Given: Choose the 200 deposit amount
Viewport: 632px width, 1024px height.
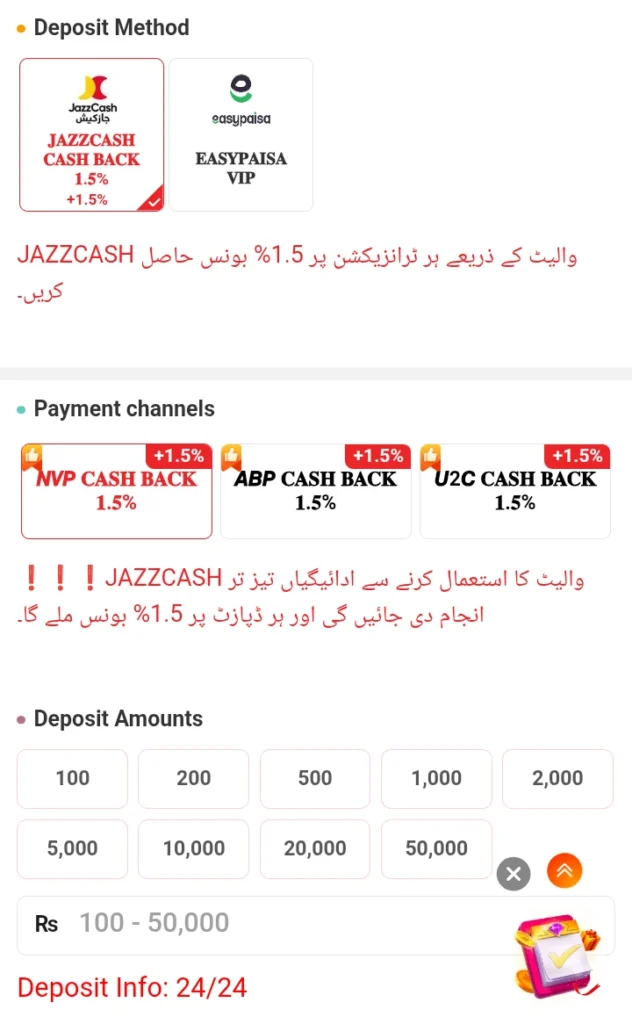Looking at the screenshot, I should click(x=194, y=778).
